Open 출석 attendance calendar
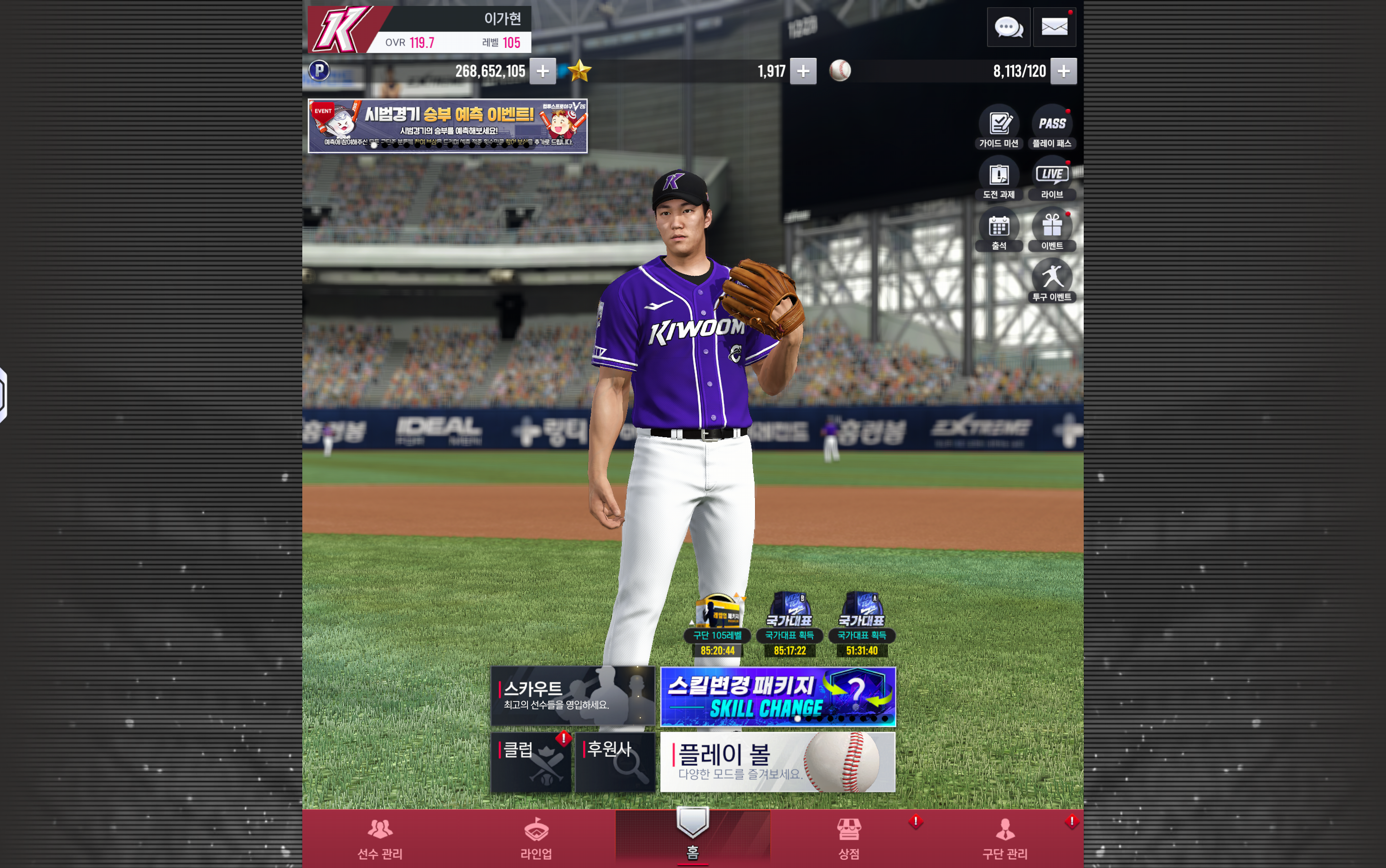 (999, 230)
